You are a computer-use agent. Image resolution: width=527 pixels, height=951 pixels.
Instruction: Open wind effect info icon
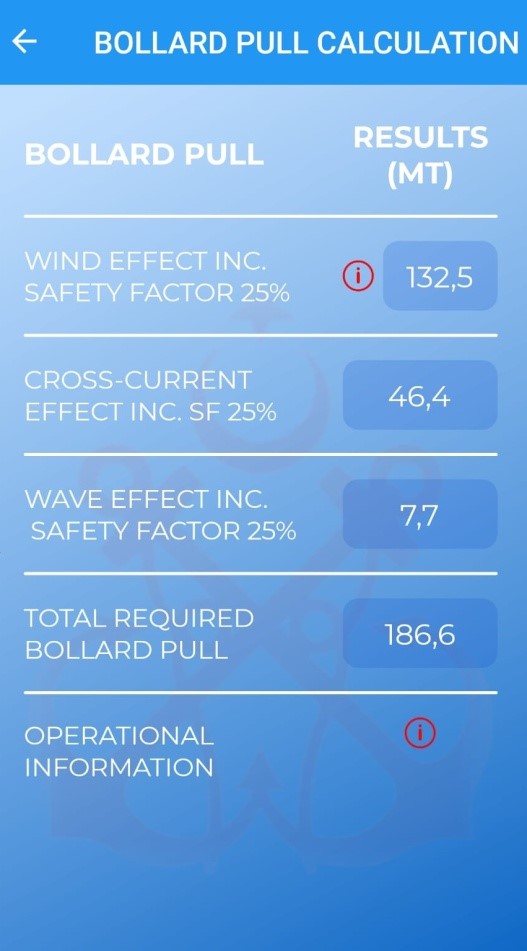(358, 277)
